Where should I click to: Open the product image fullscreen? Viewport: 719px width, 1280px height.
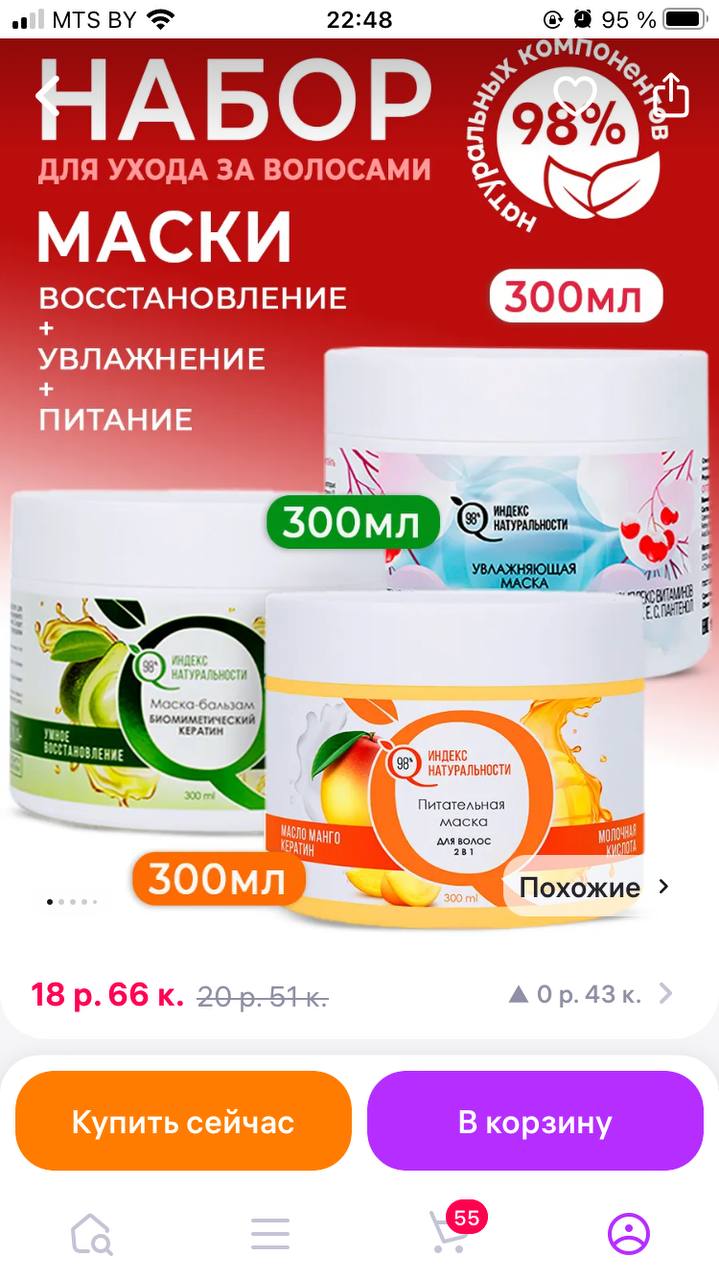pyautogui.click(x=359, y=480)
